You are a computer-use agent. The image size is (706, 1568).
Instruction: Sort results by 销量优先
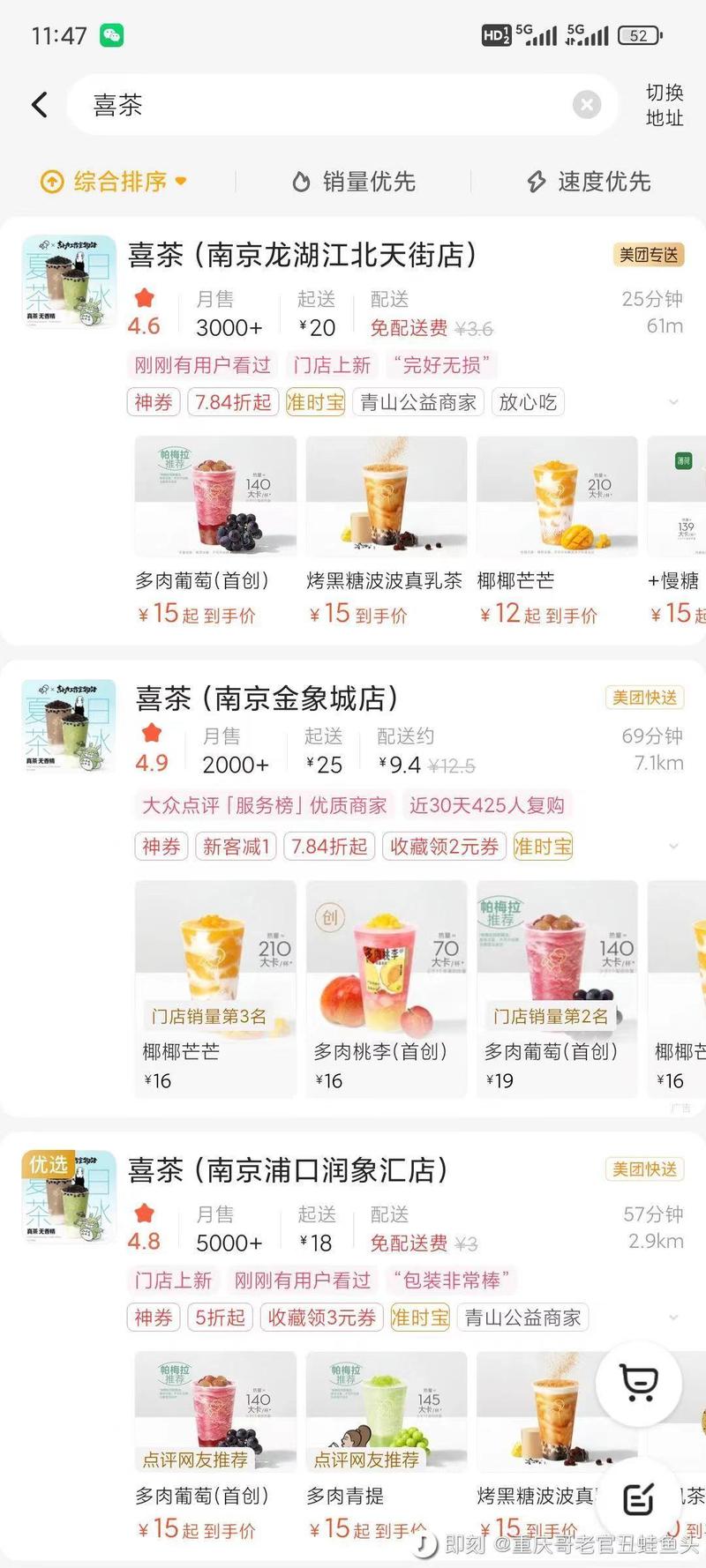click(x=354, y=182)
